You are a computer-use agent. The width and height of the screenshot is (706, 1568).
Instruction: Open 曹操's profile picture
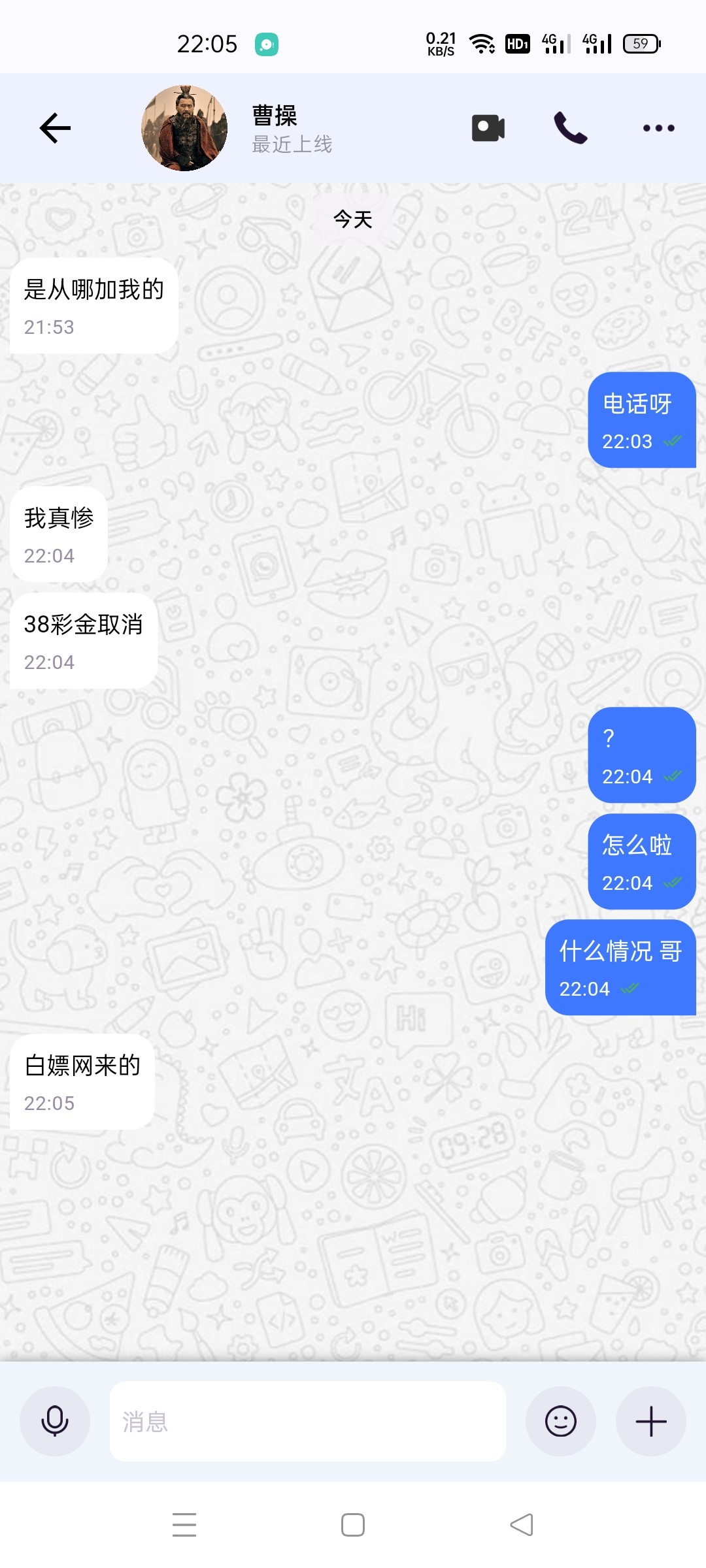pos(184,128)
